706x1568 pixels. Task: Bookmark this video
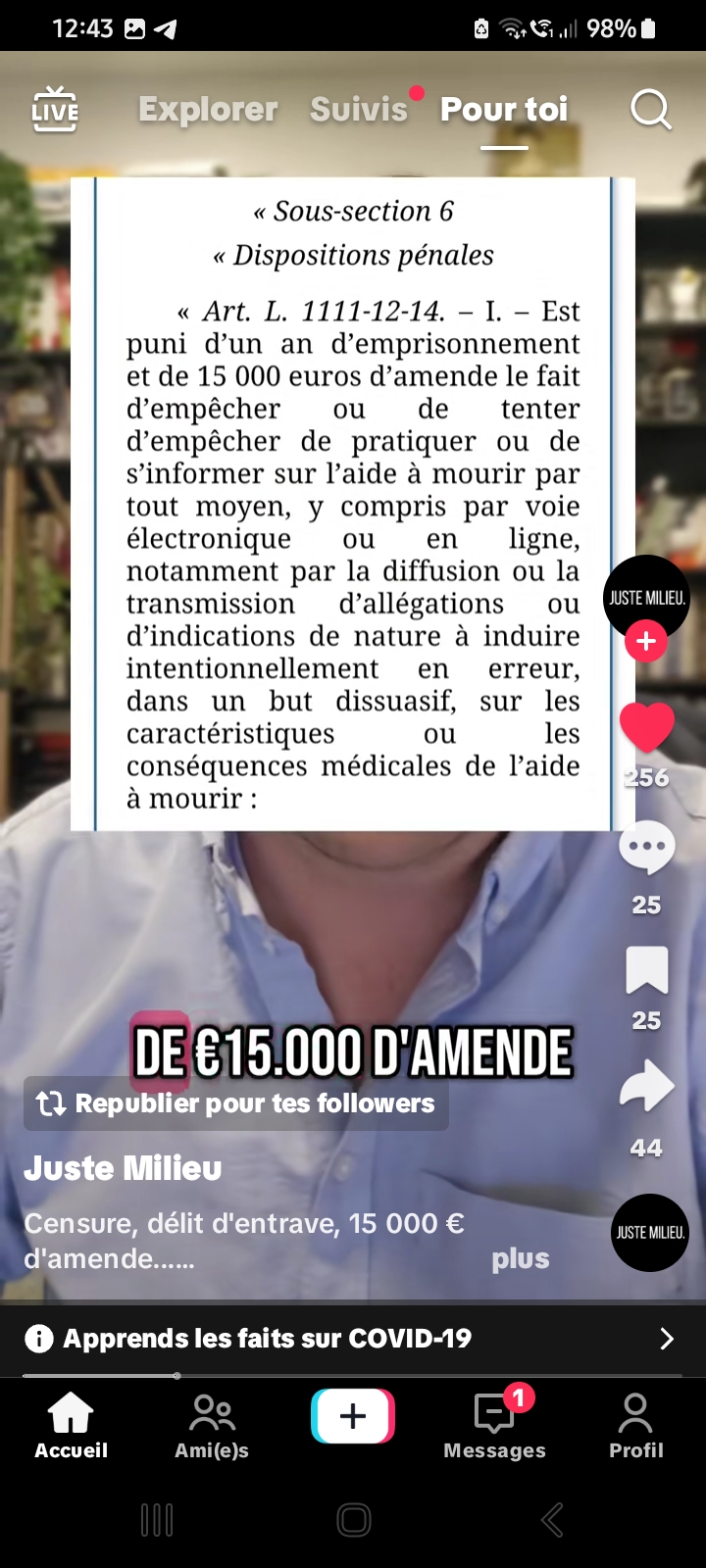pyautogui.click(x=647, y=970)
